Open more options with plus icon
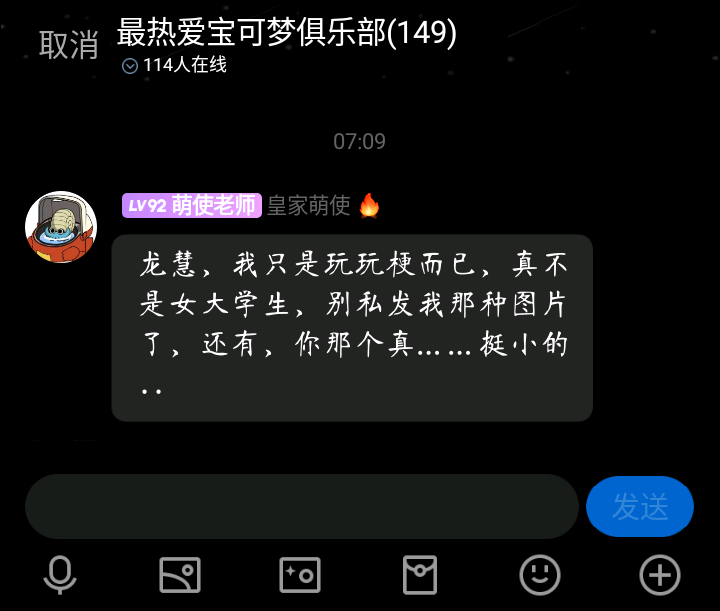This screenshot has width=720, height=611. coord(660,575)
